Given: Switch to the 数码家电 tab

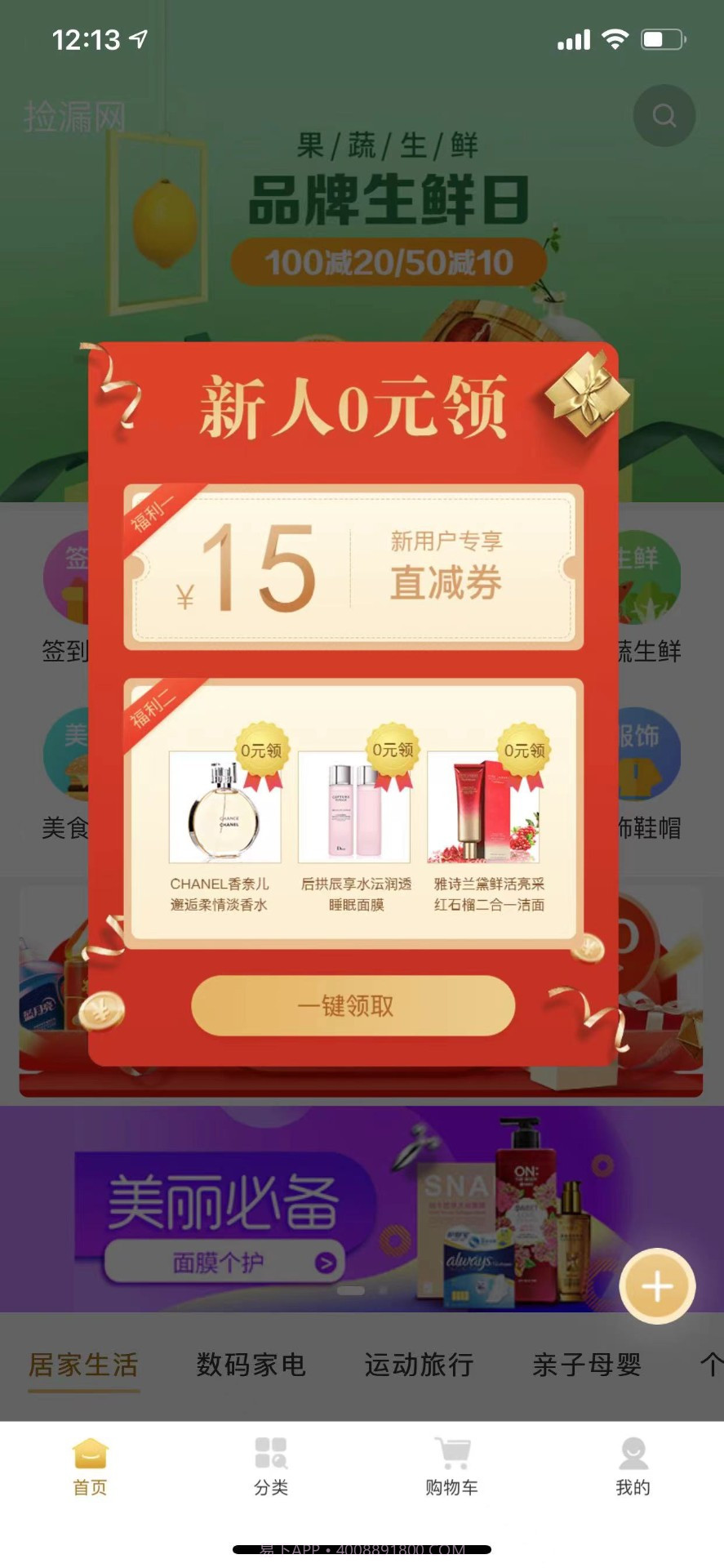Looking at the screenshot, I should [250, 1365].
